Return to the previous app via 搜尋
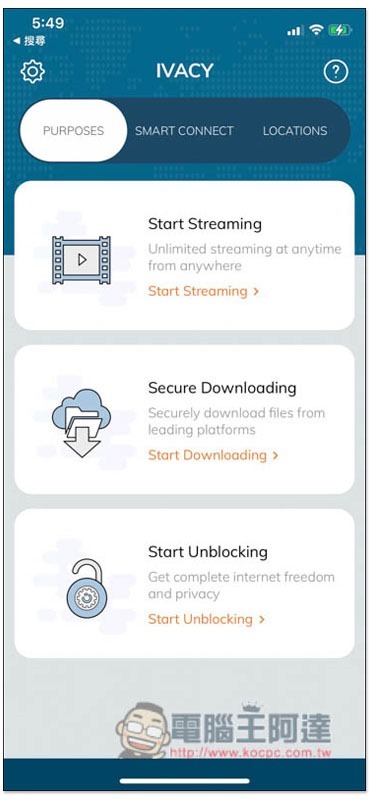This screenshot has width=369, height=800. (x=29, y=40)
